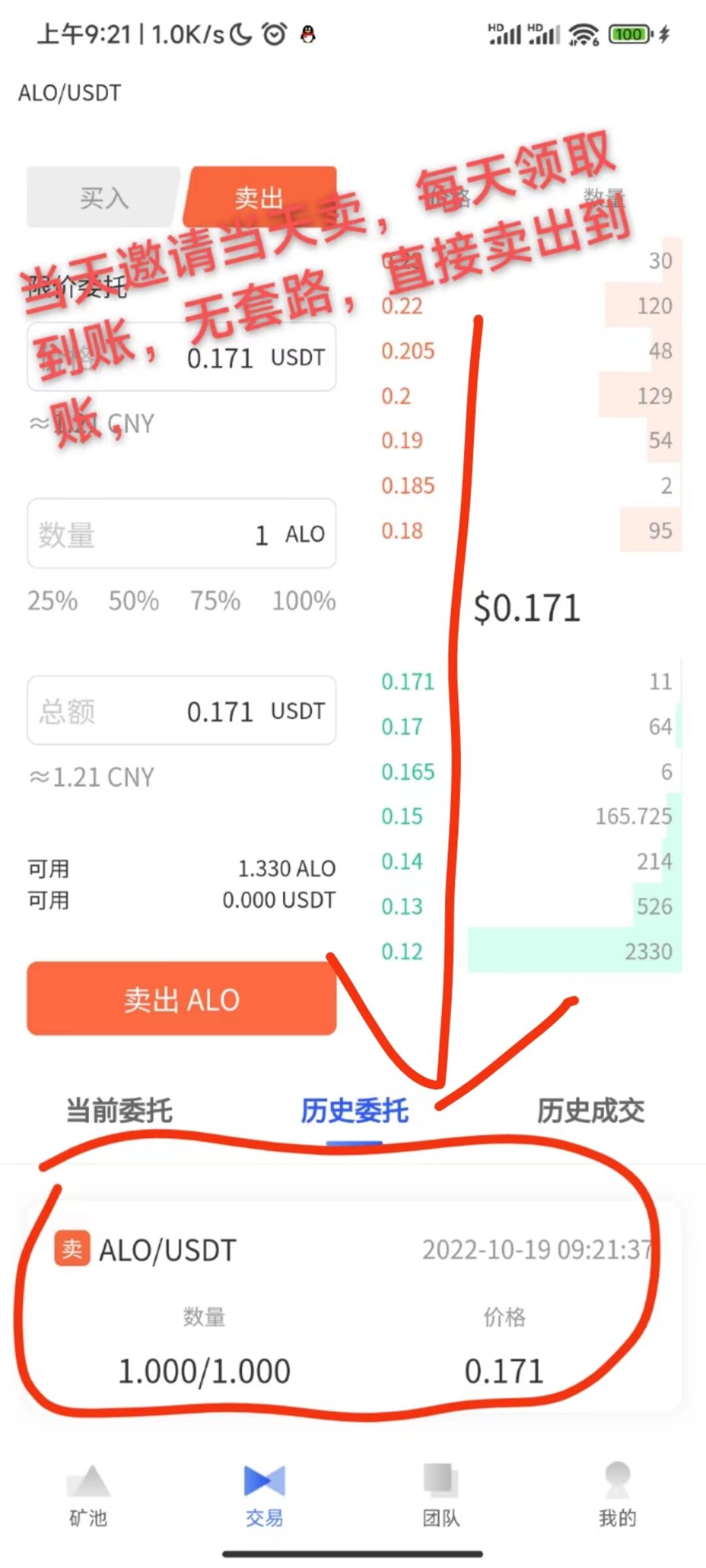This screenshot has width=706, height=1568.
Task: Choose 50% of available balance
Action: (133, 601)
